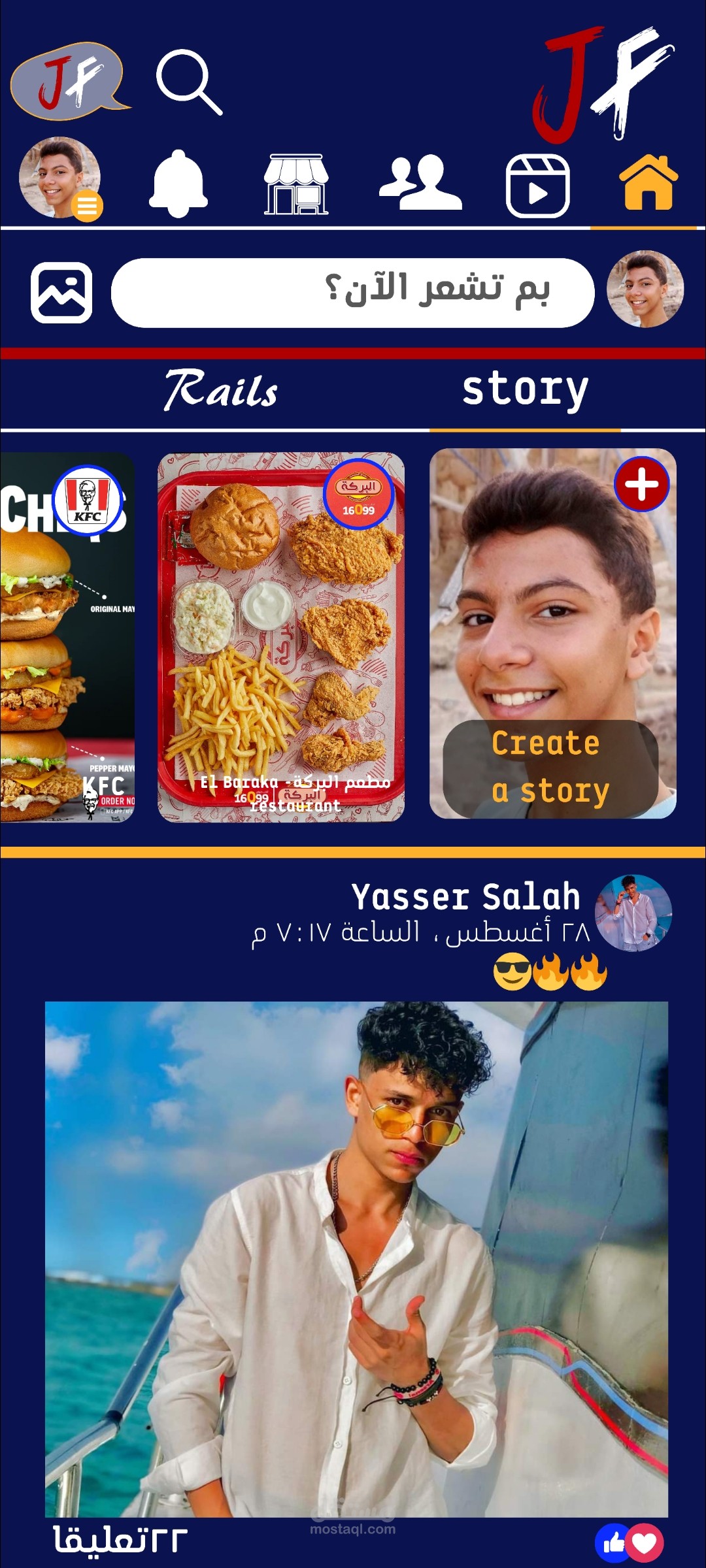This screenshot has height=1568, width=706.
Task: Open the friends tab
Action: coord(420,183)
